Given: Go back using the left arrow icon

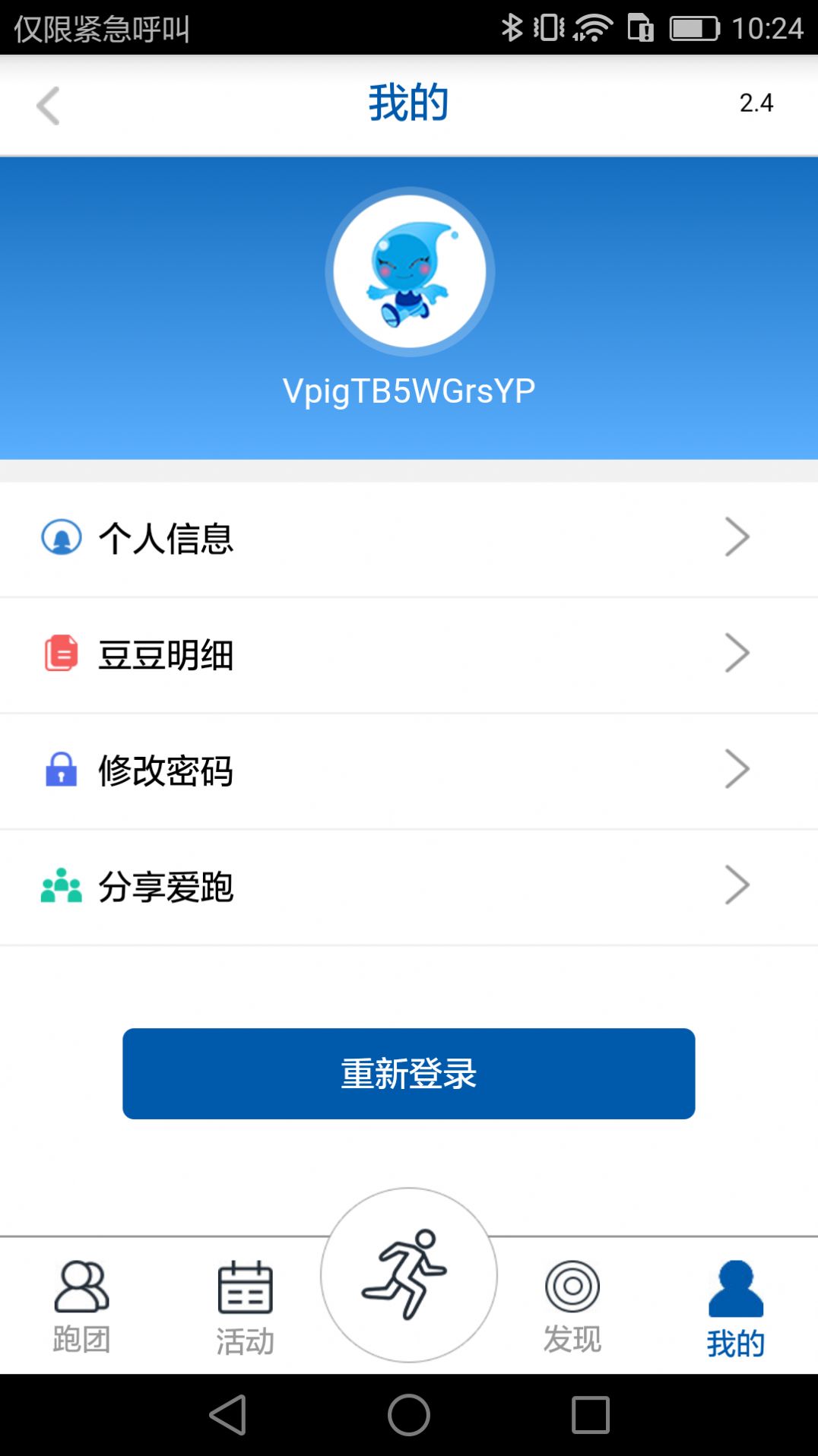Looking at the screenshot, I should [48, 106].
